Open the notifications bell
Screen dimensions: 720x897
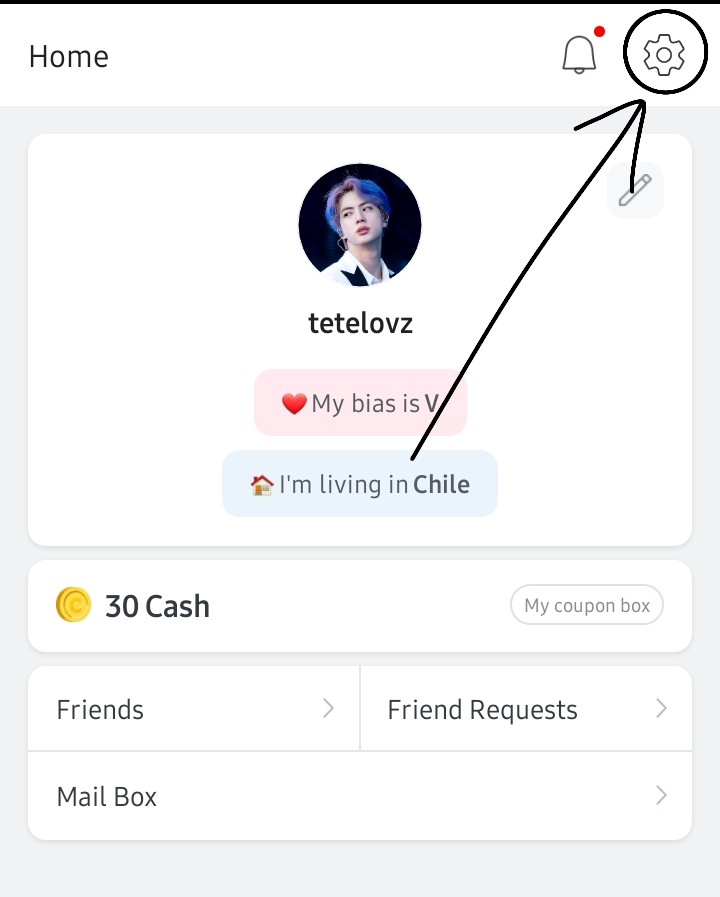579,55
